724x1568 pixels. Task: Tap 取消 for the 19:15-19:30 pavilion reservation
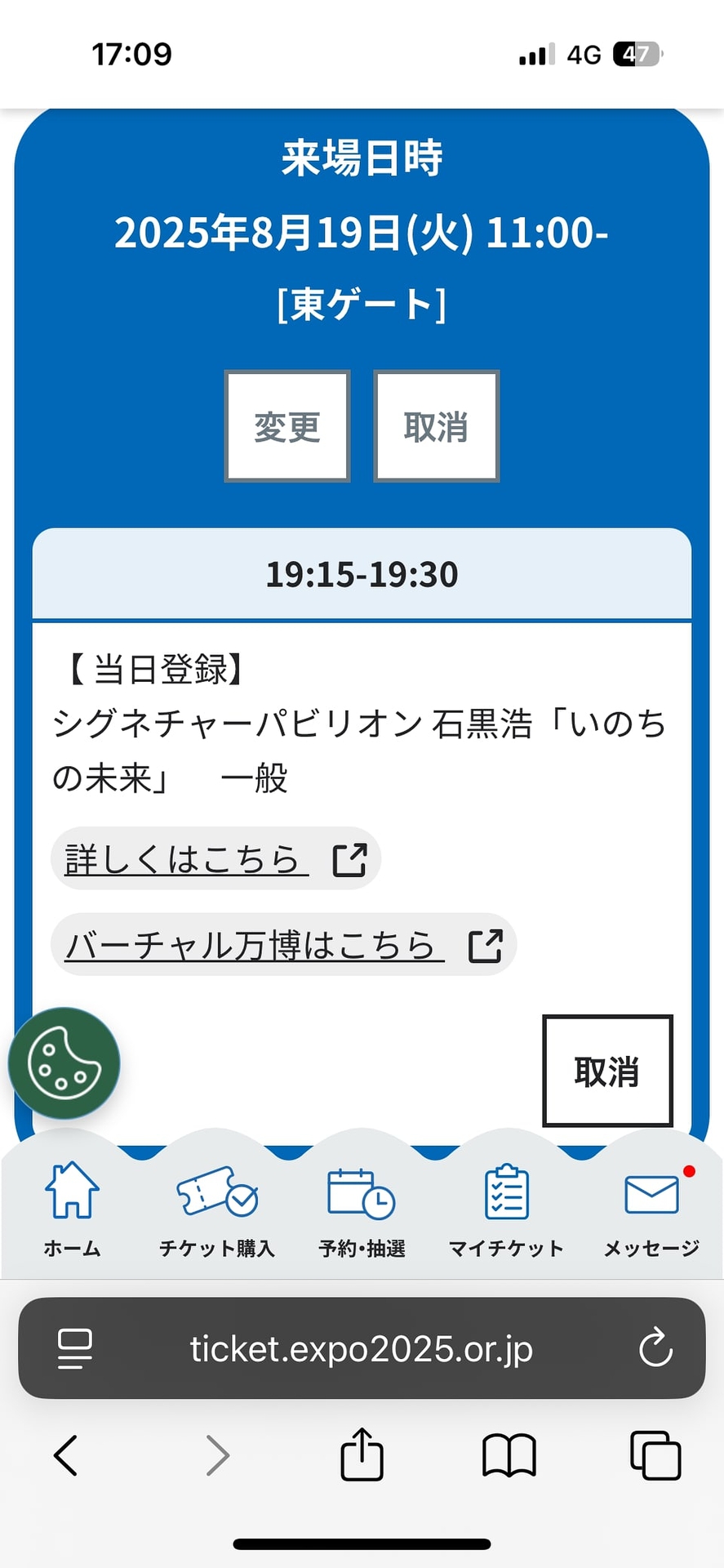(607, 1071)
